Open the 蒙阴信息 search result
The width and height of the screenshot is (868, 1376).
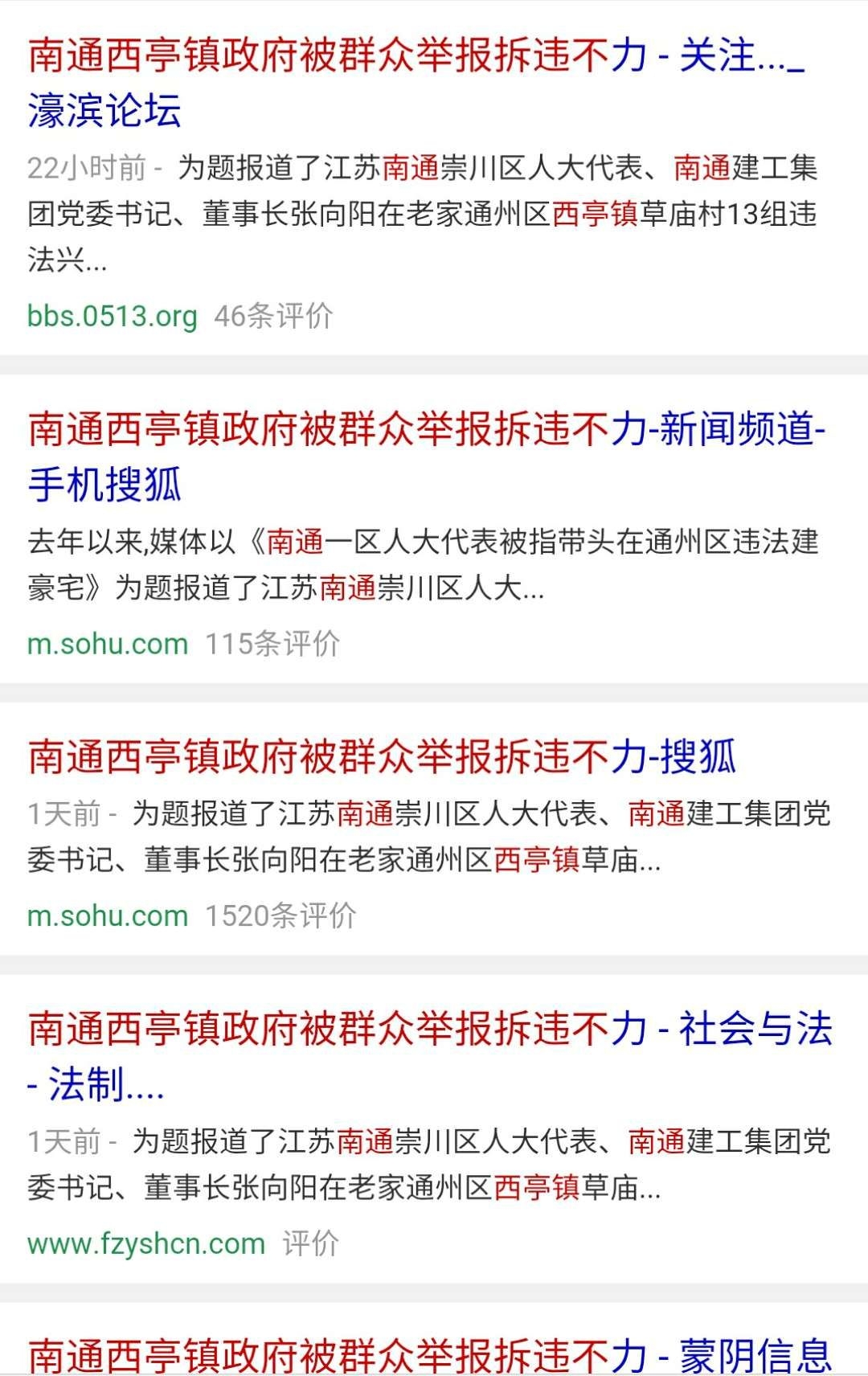click(x=338, y=1355)
